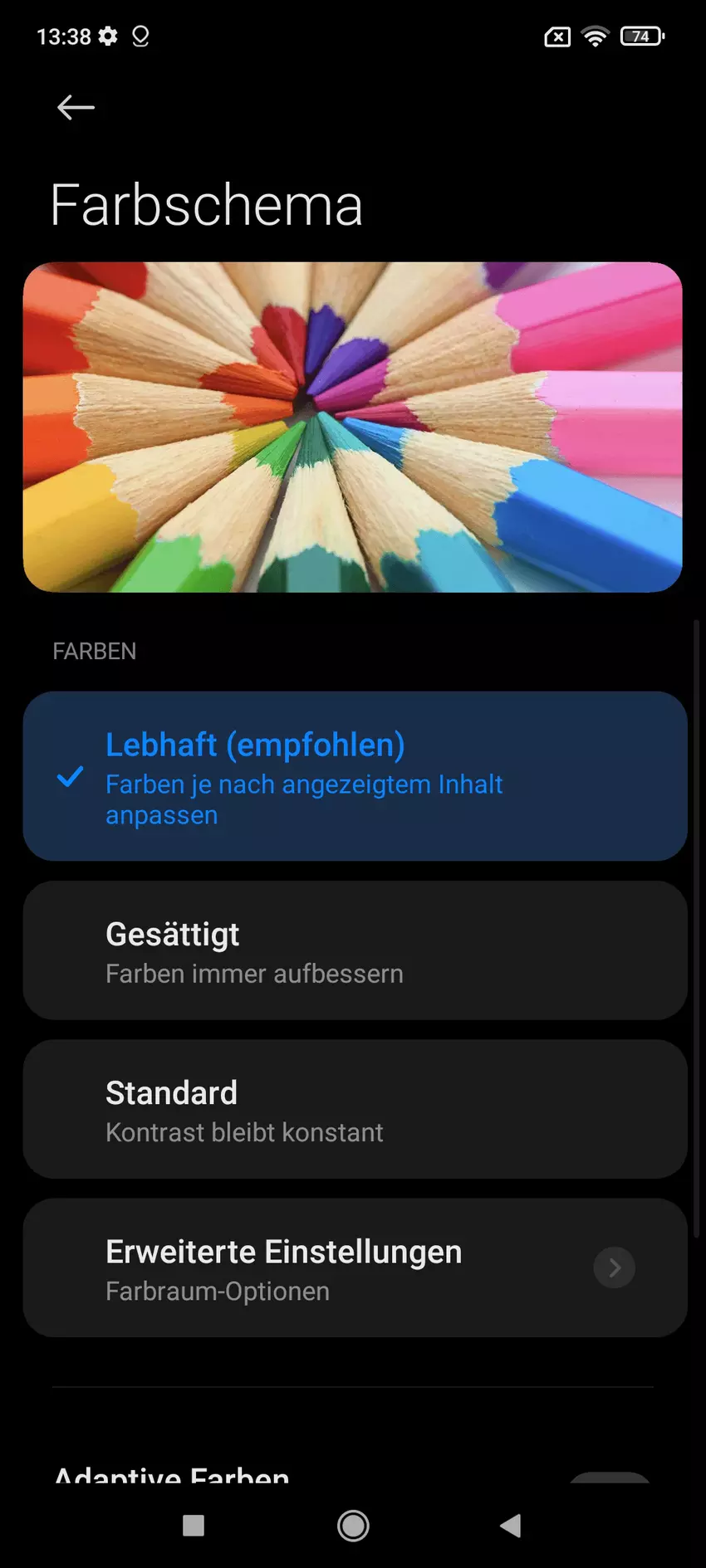Tap the system home button
The image size is (706, 1568).
coord(353,1526)
